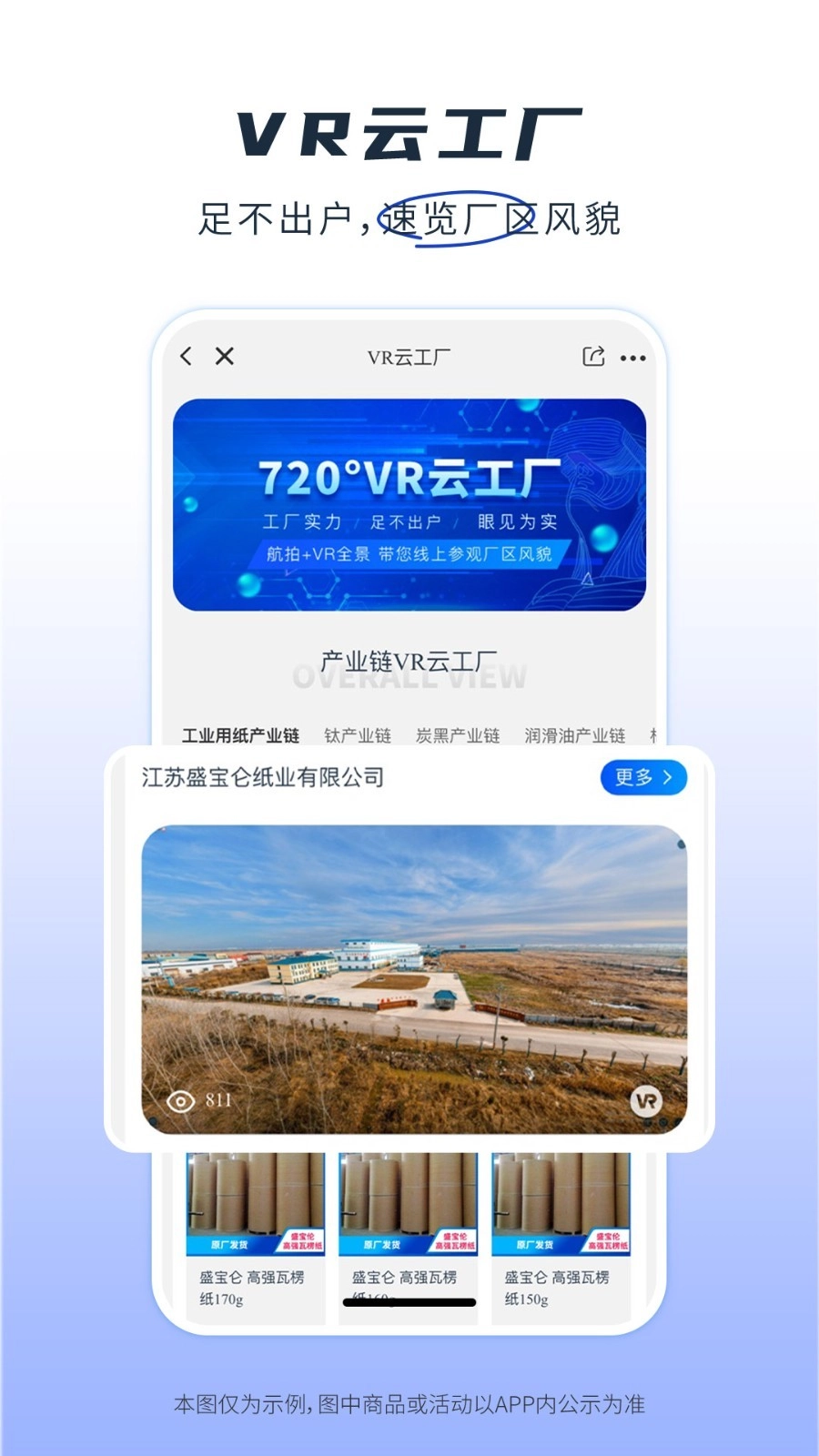
Task: Click the VR云工厂 title in the header
Action: click(x=408, y=356)
